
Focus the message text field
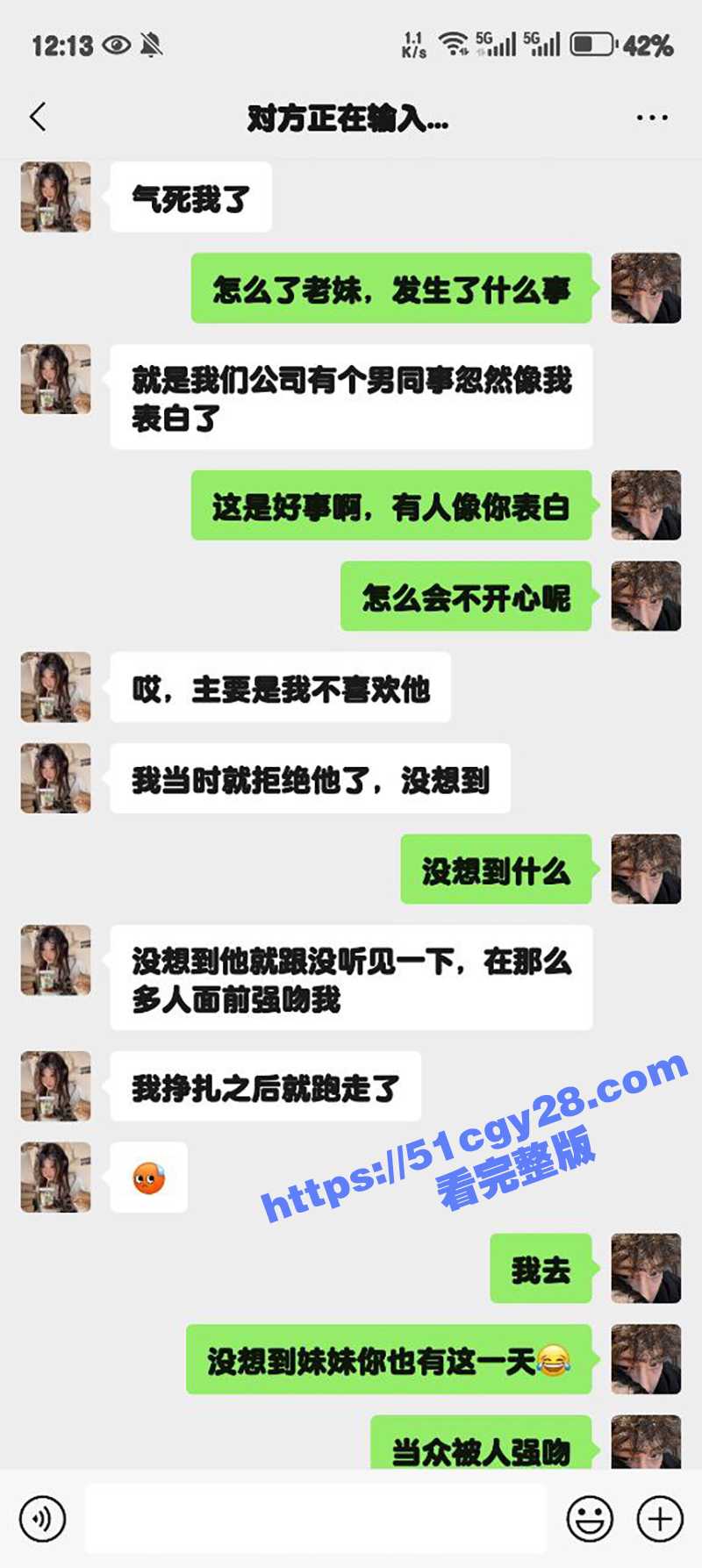pos(316,1519)
